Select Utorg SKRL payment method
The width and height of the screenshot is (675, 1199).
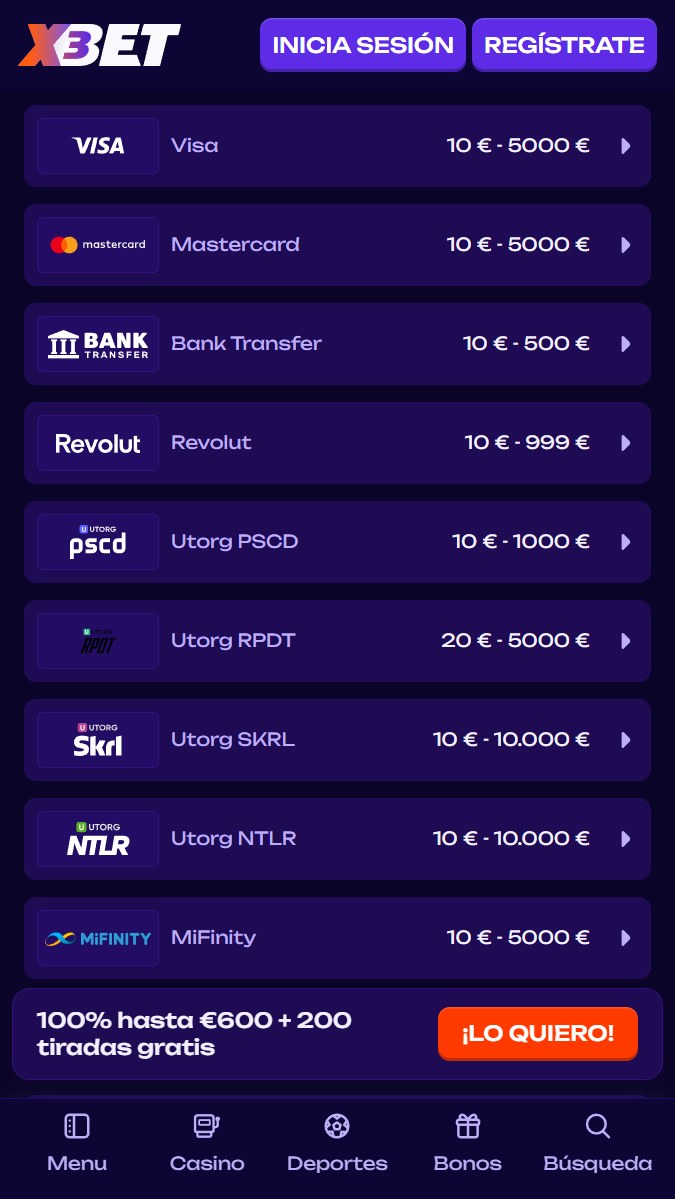[337, 740]
